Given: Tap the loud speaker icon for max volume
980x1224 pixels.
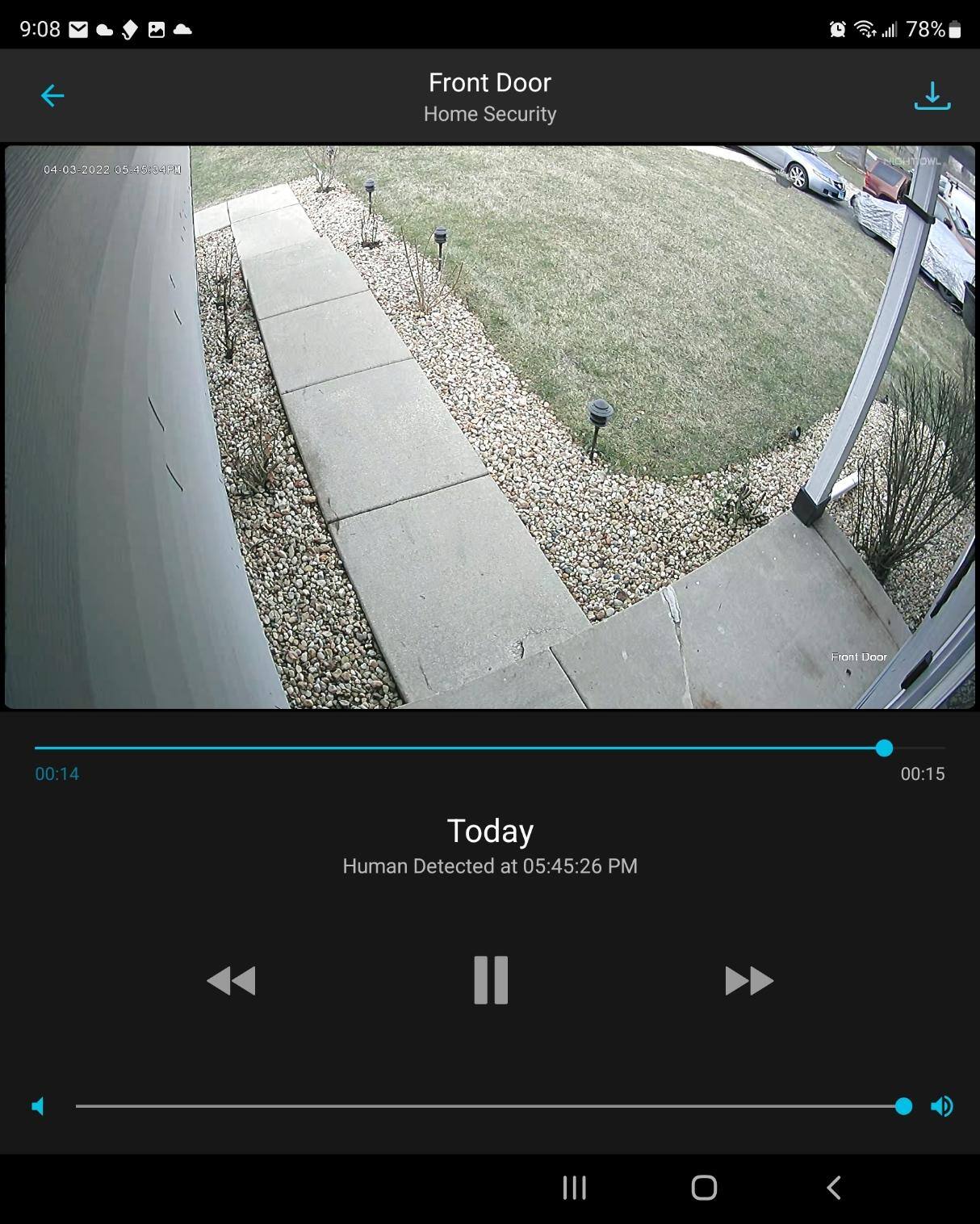Looking at the screenshot, I should click(942, 1106).
